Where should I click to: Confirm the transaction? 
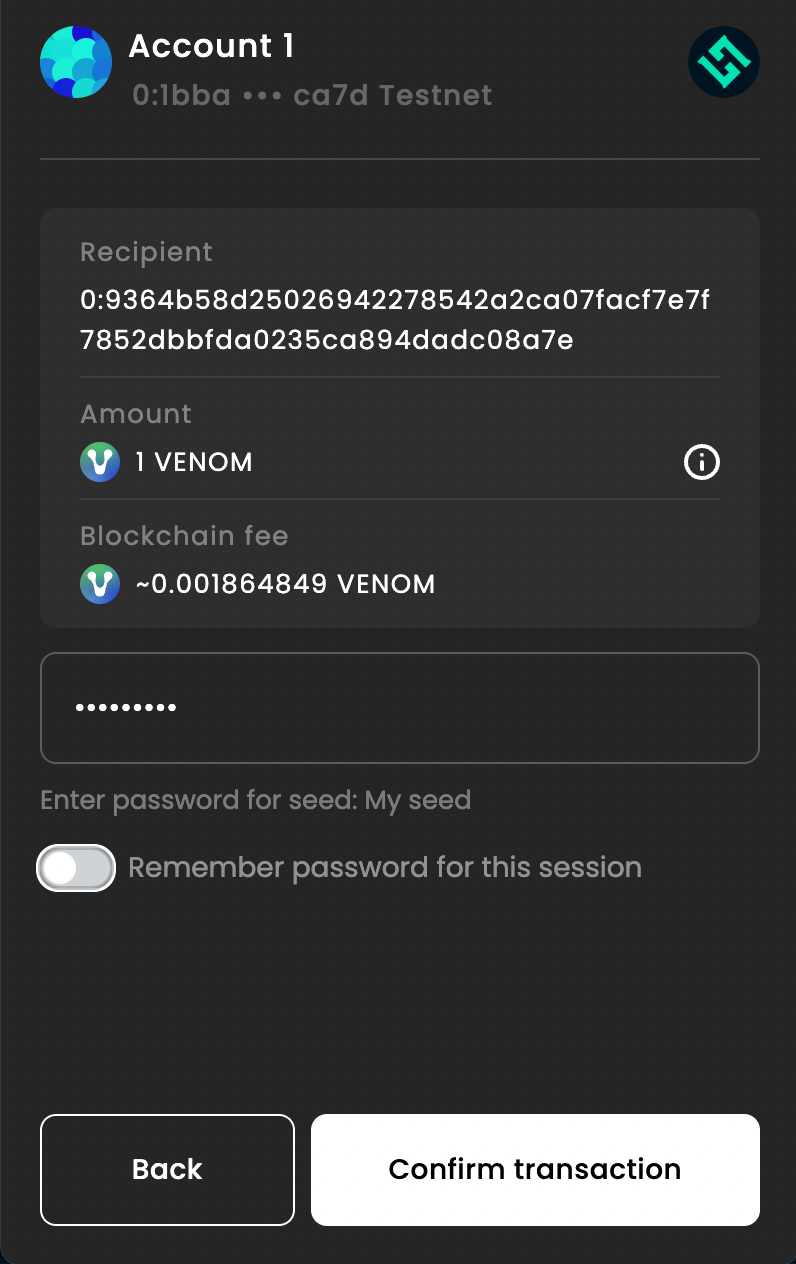tap(535, 1169)
